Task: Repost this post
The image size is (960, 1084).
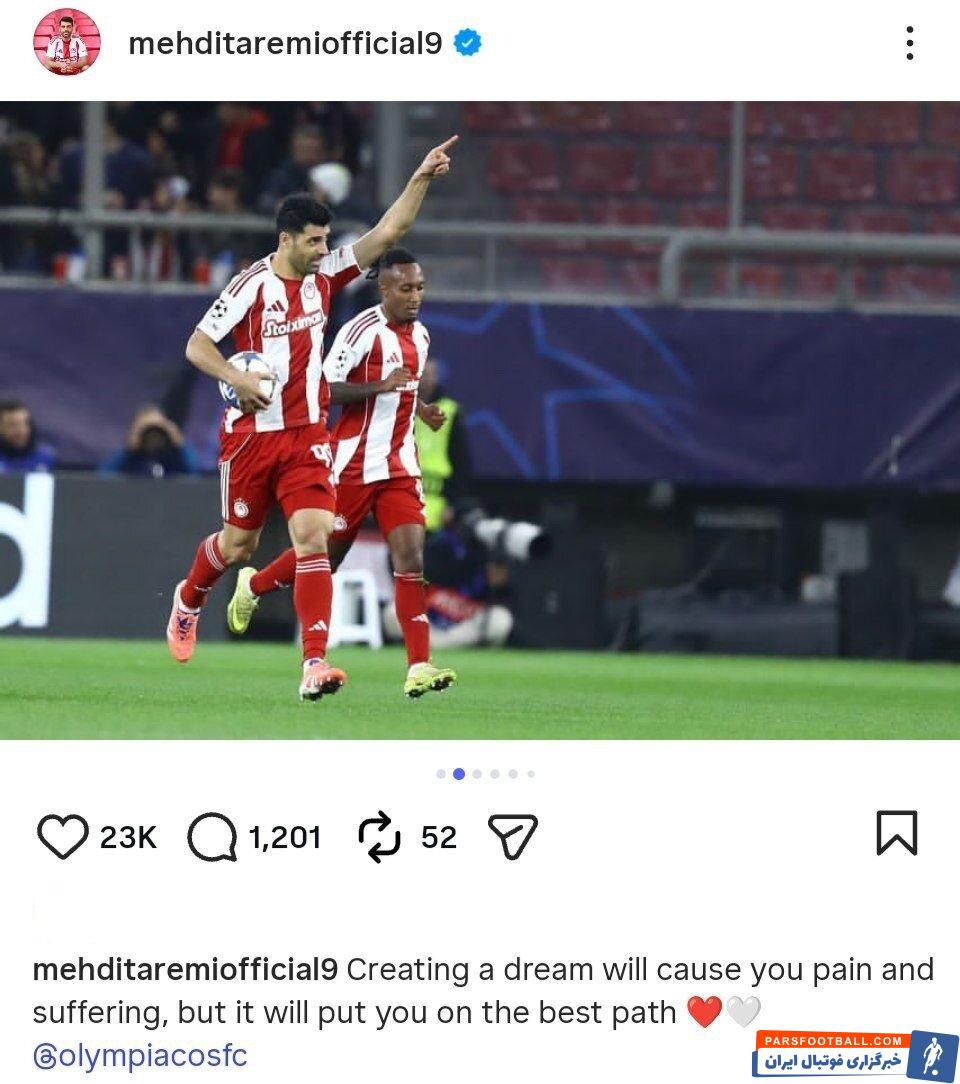Action: coord(380,836)
